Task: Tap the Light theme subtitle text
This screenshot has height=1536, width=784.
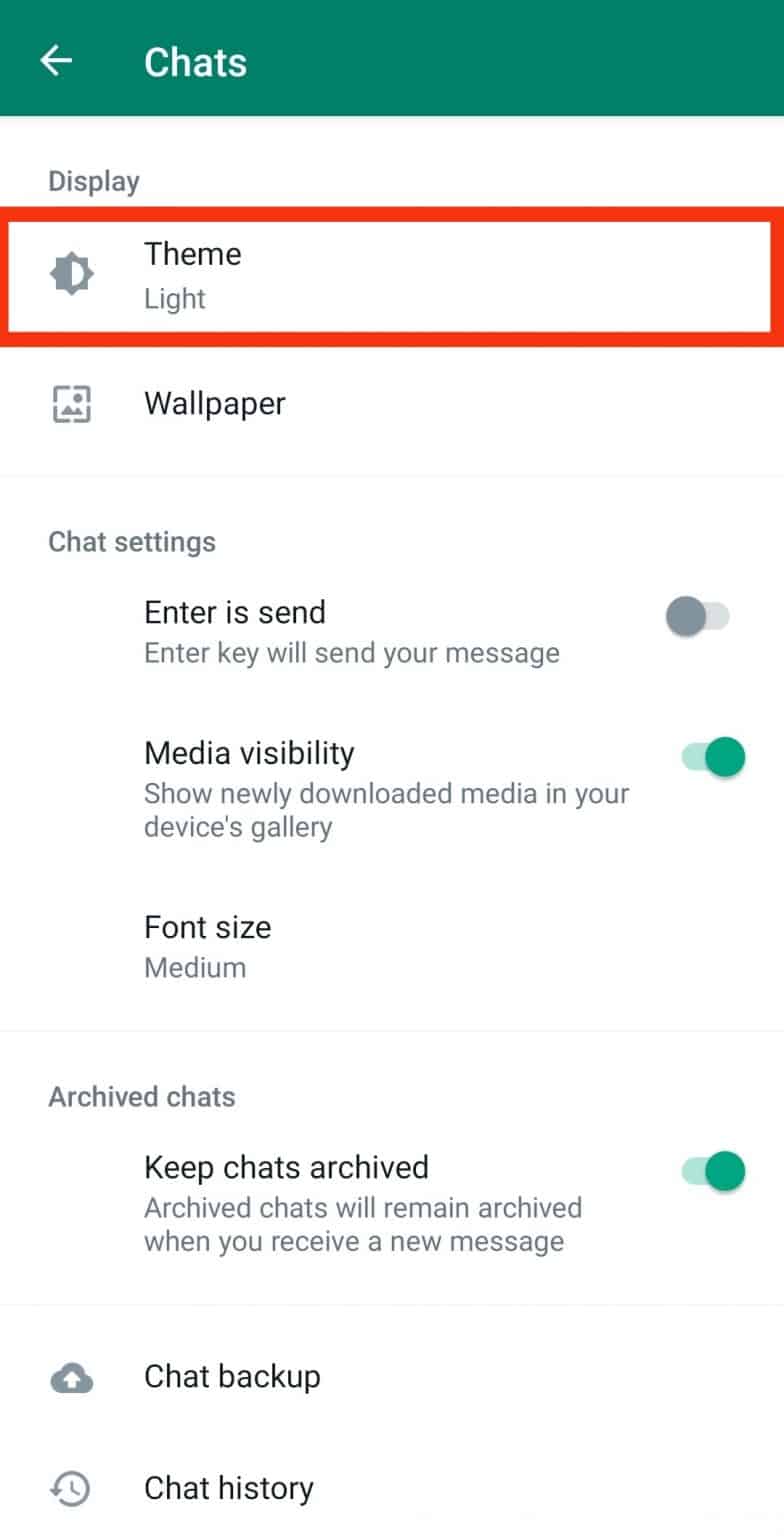Action: click(175, 298)
